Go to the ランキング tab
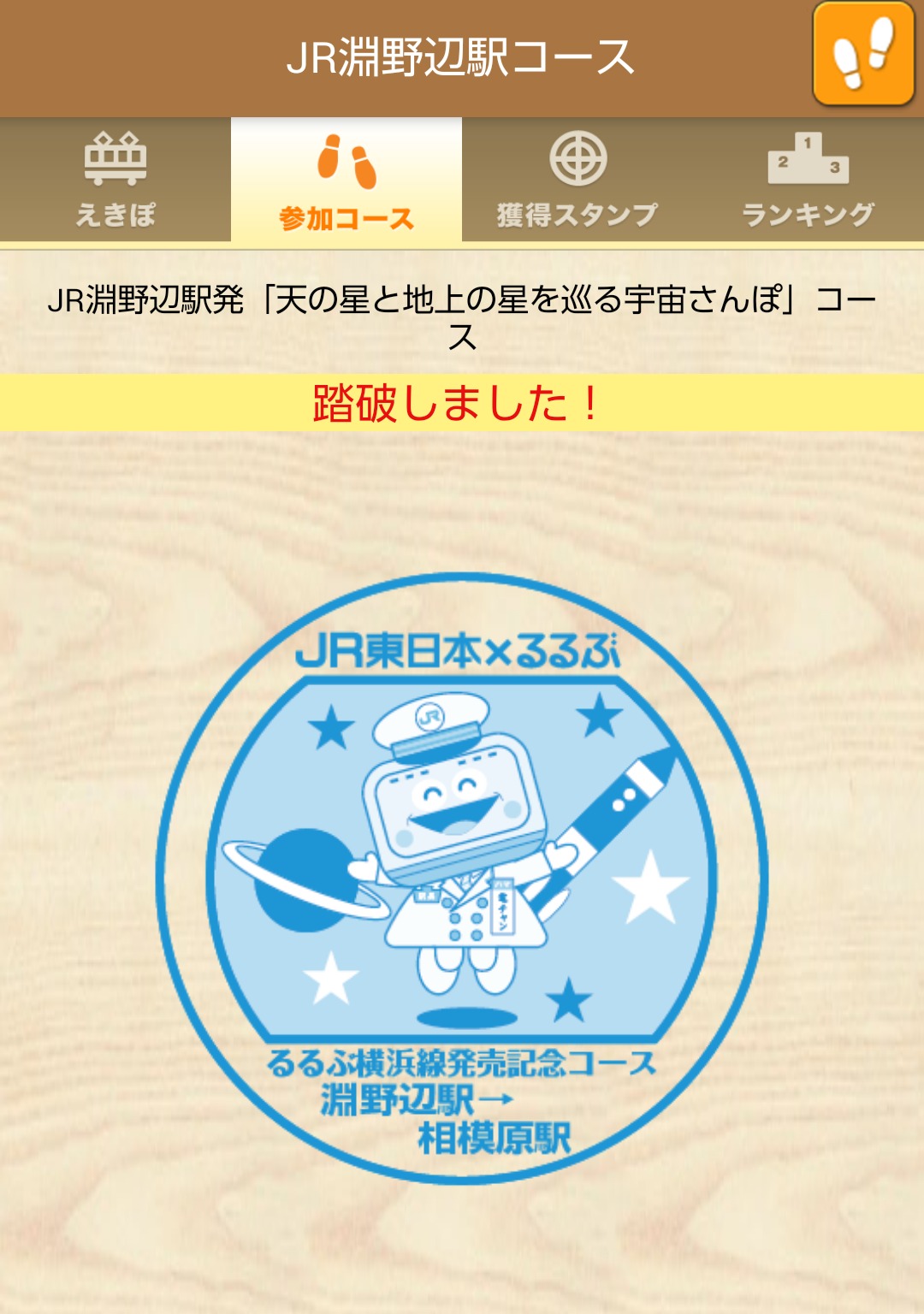924x1314 pixels. (808, 181)
